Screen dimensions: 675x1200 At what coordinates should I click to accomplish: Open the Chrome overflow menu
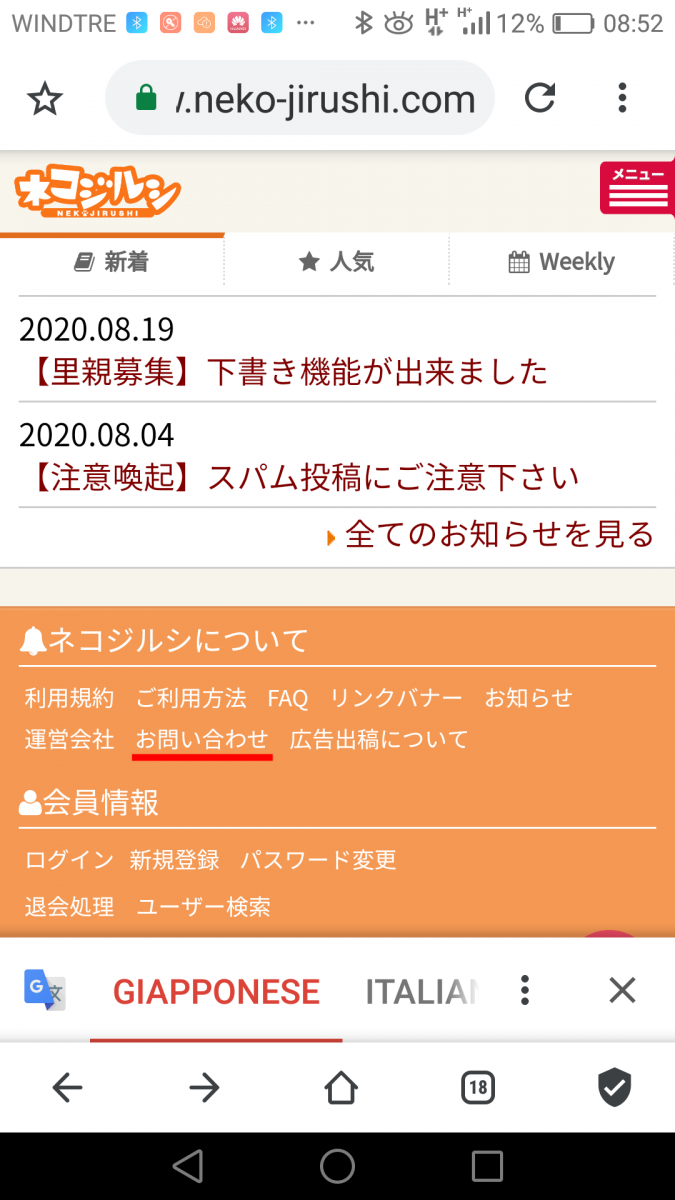point(622,98)
